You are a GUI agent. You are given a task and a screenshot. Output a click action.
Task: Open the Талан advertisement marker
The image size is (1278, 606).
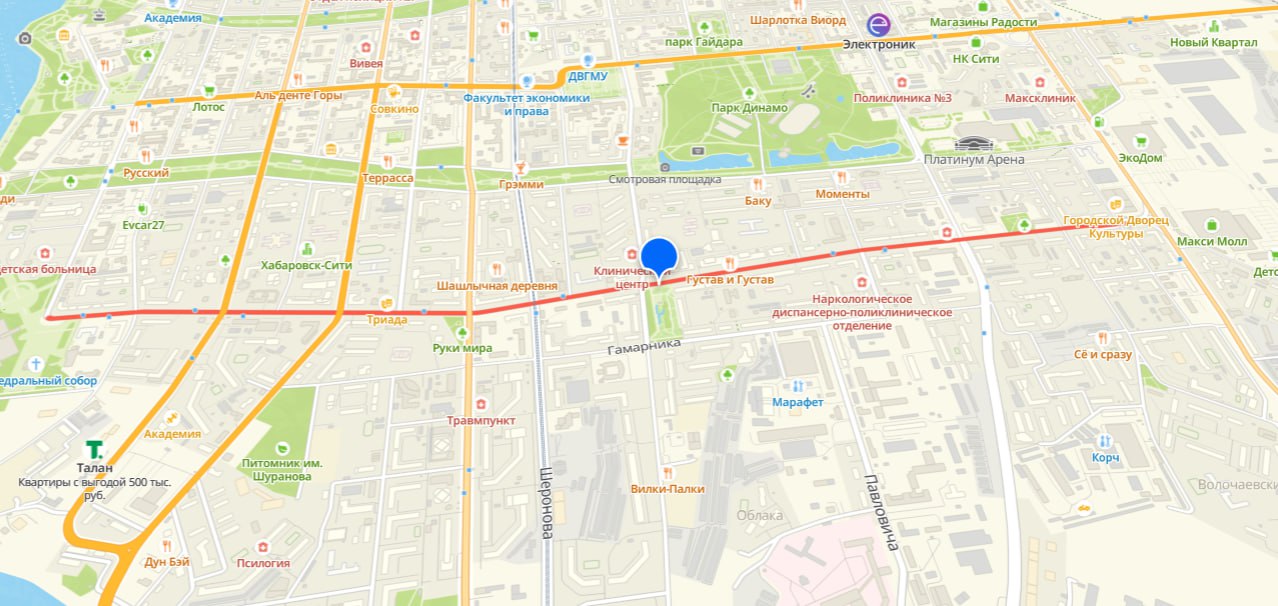pos(94,450)
